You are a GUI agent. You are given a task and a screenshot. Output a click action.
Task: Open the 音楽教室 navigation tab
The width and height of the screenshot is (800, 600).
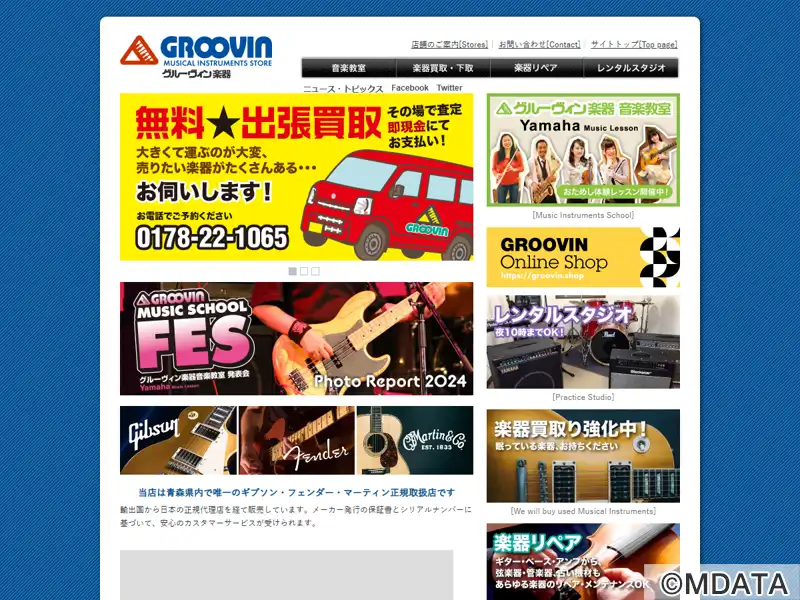(348, 68)
